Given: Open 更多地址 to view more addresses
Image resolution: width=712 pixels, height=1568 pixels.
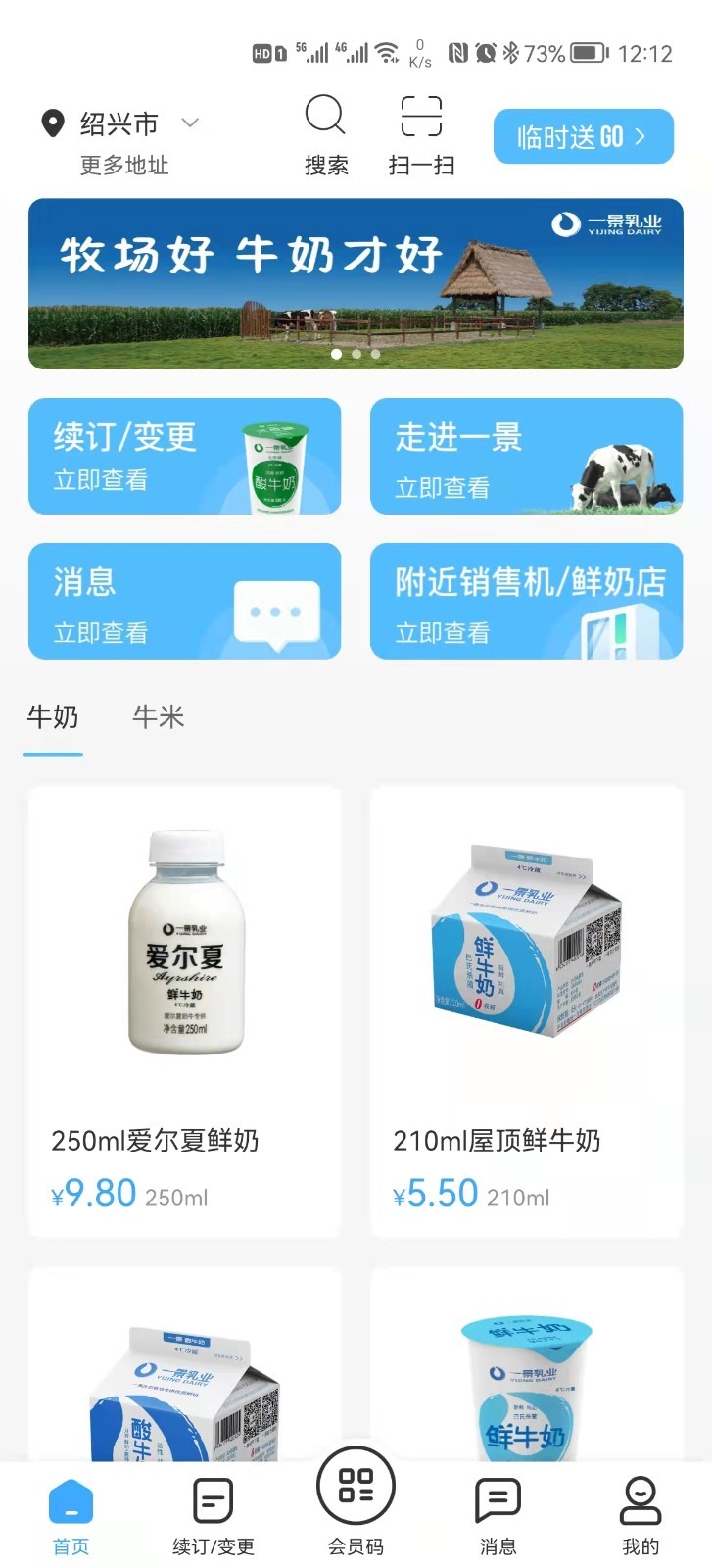Looking at the screenshot, I should [x=125, y=165].
